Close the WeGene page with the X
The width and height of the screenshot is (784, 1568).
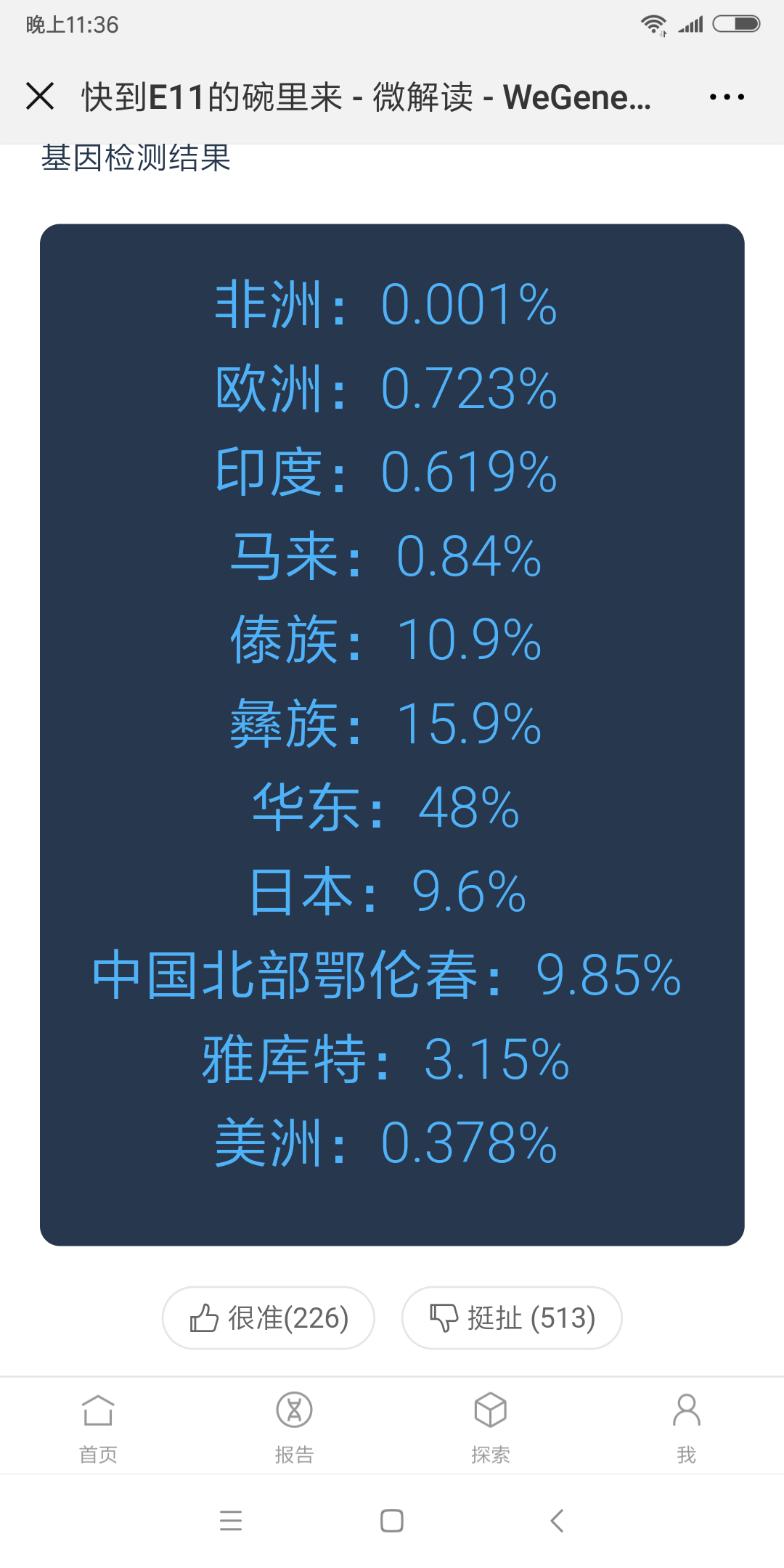(40, 96)
